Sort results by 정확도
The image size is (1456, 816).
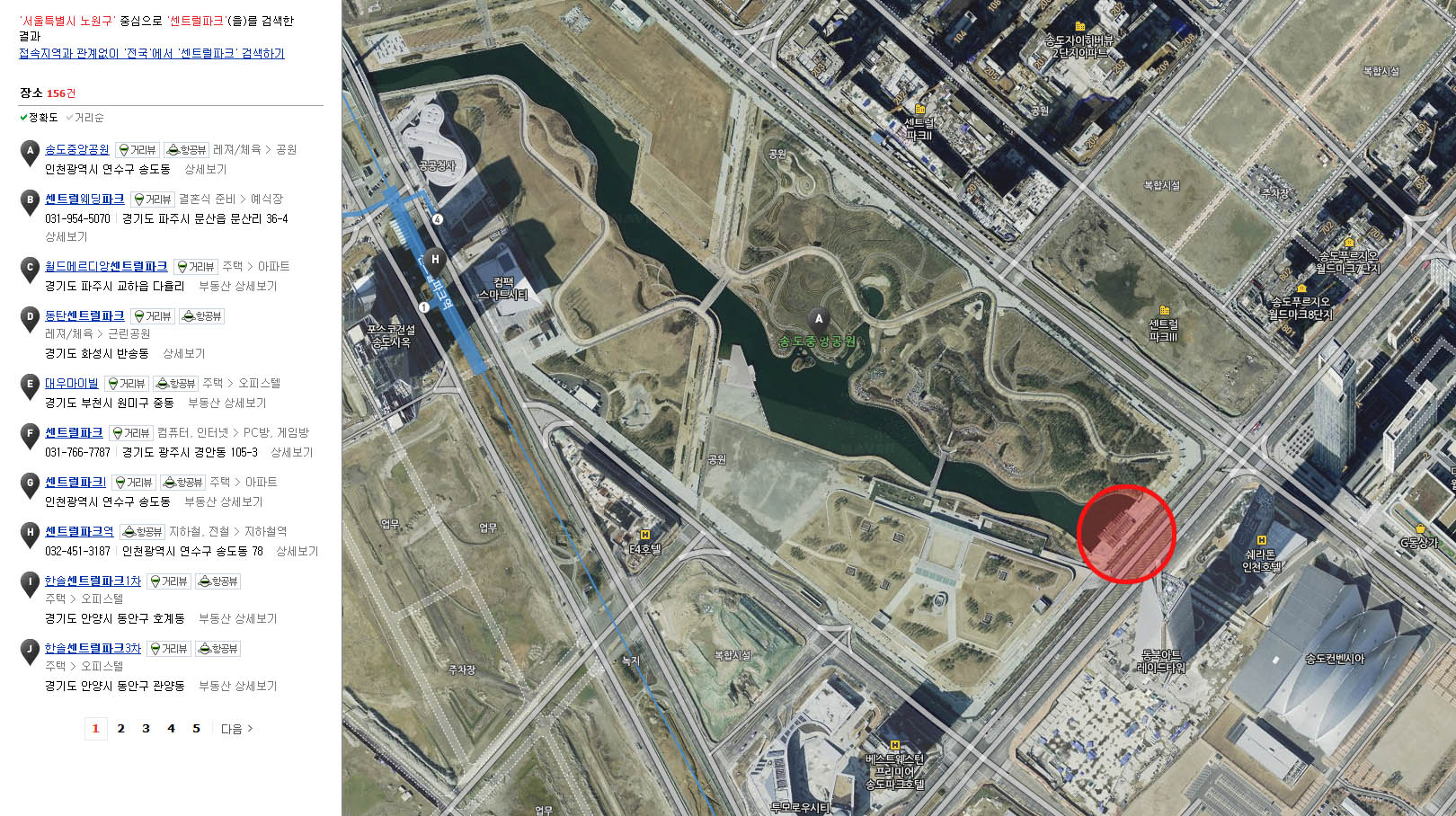pos(42,118)
